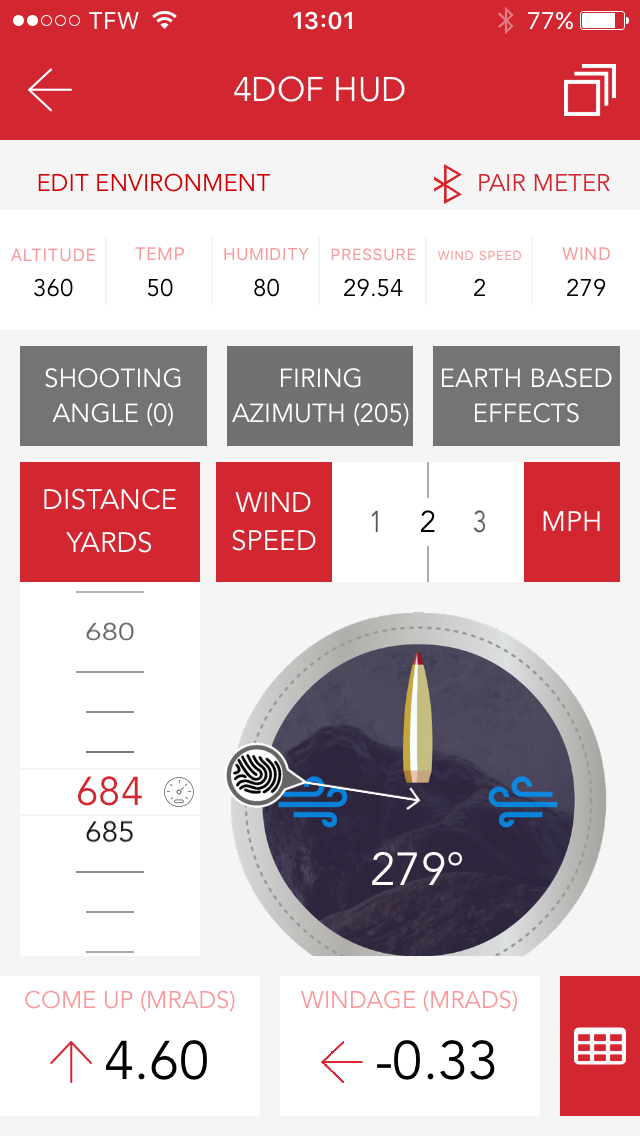
Task: Select wind speed 1
Action: click(x=375, y=522)
